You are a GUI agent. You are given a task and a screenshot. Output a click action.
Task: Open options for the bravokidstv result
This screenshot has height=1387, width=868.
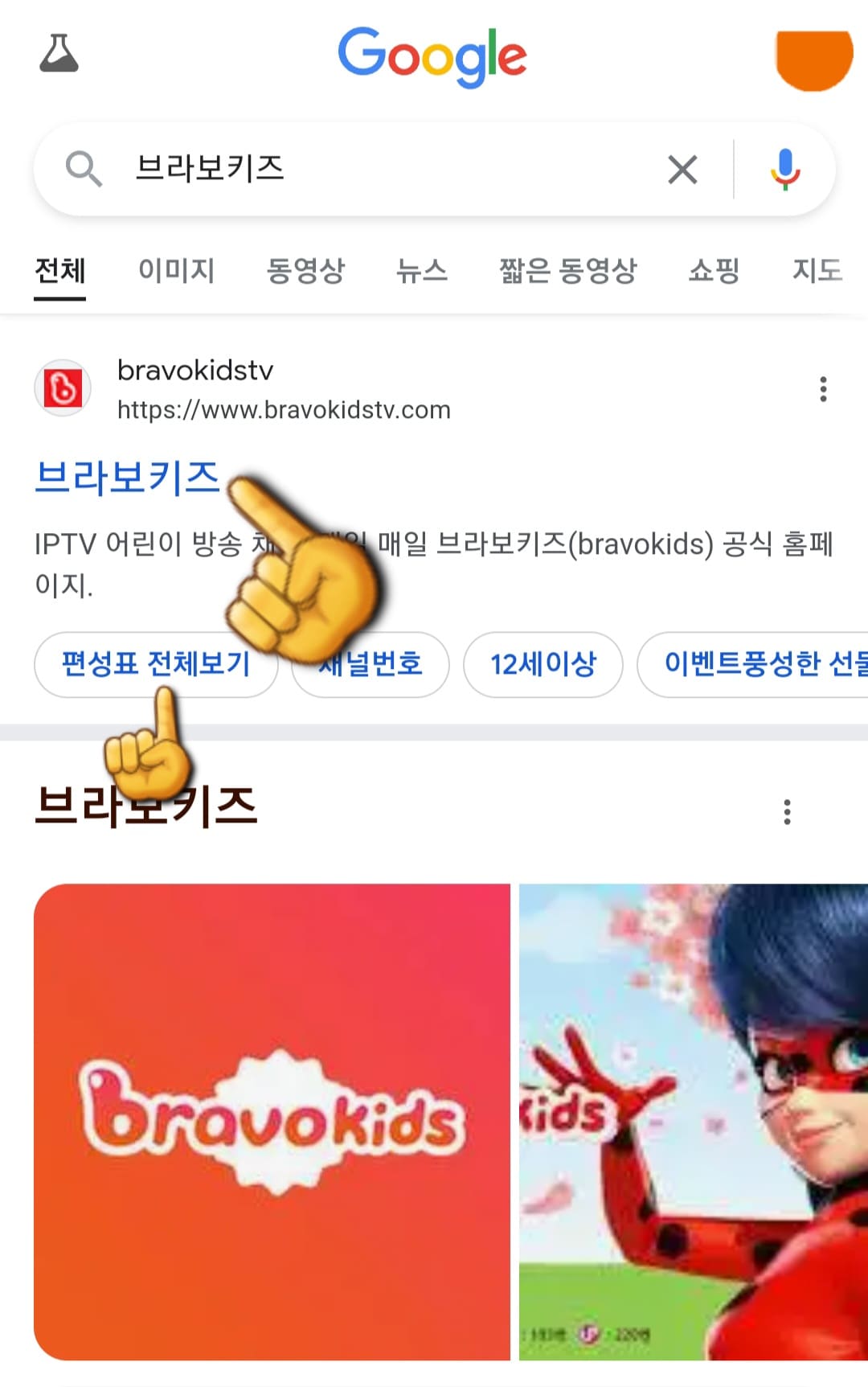[x=824, y=388]
